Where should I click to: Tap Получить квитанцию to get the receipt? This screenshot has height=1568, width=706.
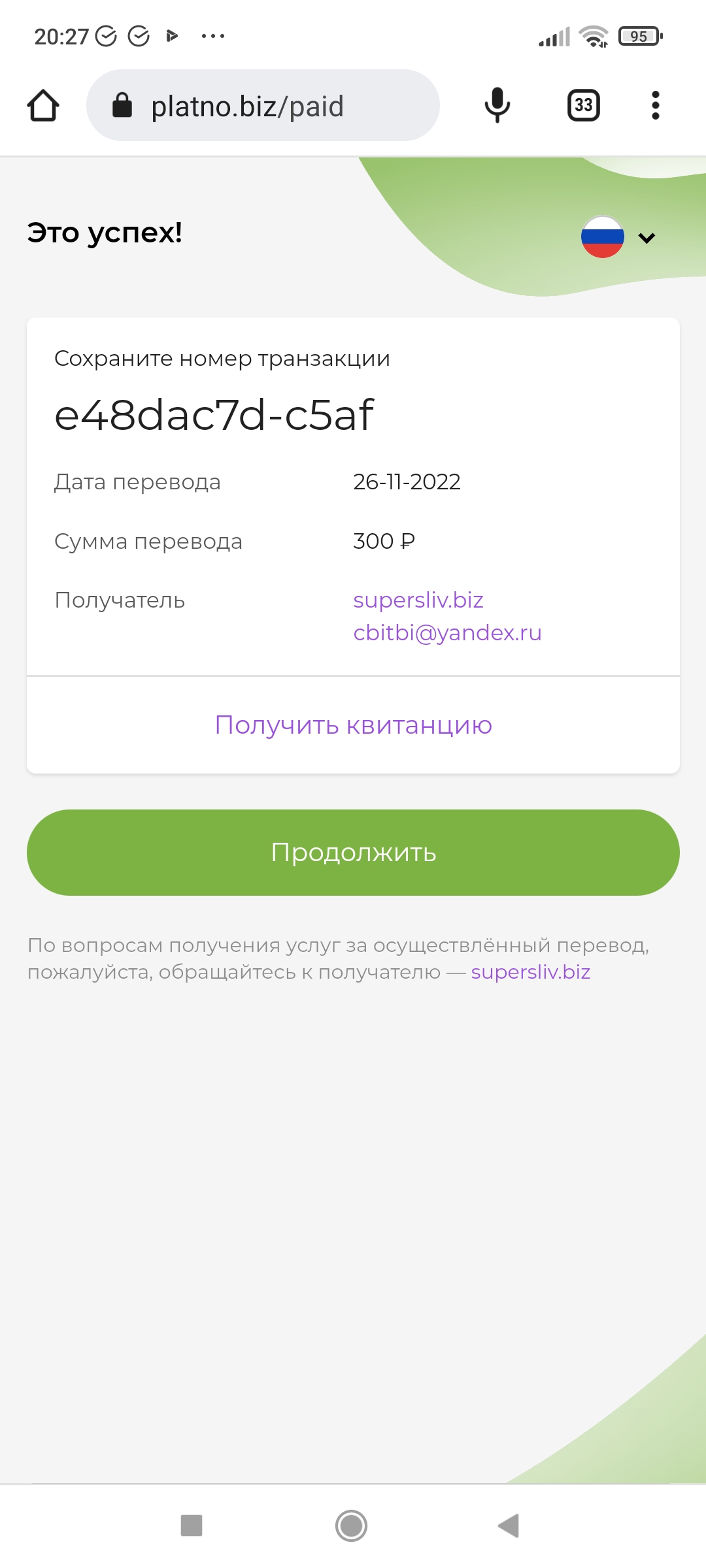(x=353, y=725)
